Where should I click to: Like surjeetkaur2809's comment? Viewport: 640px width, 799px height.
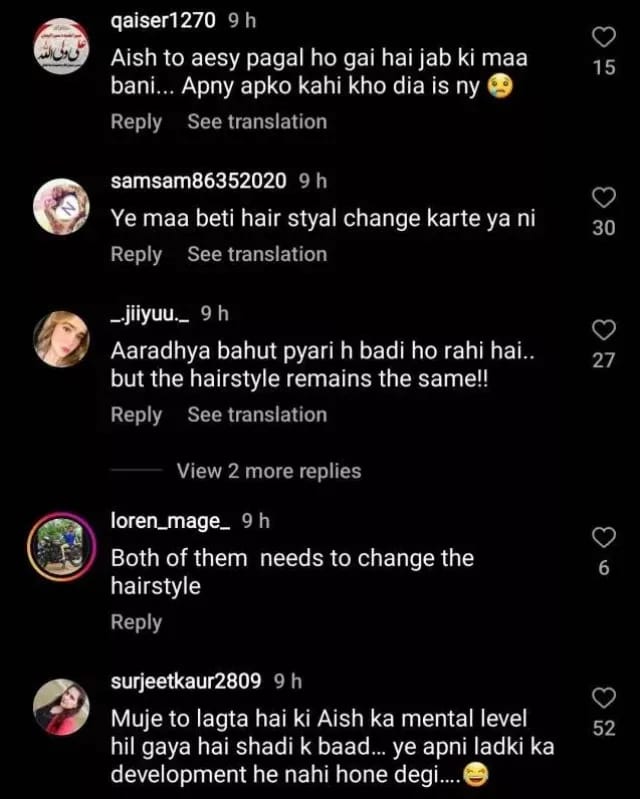[x=603, y=697]
